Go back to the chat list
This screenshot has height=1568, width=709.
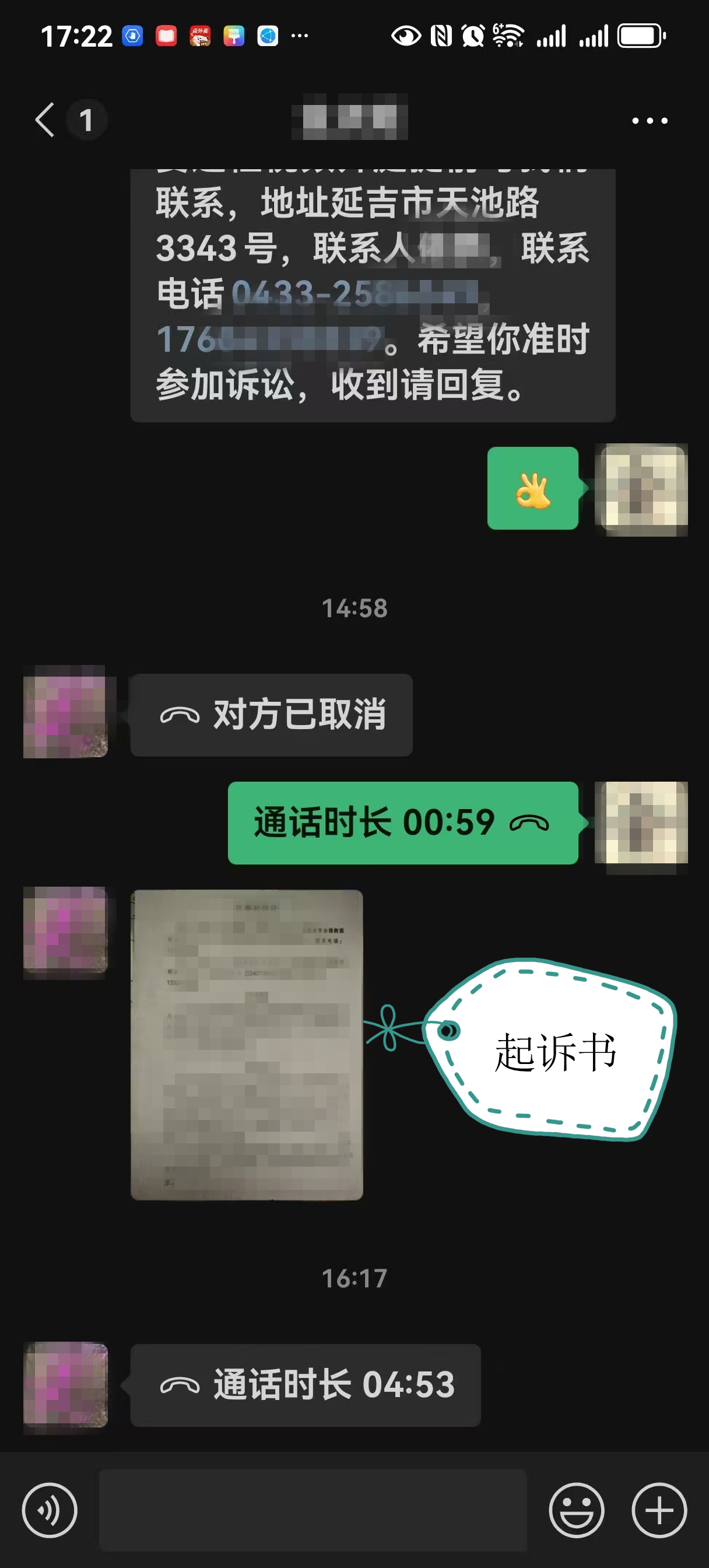45,120
